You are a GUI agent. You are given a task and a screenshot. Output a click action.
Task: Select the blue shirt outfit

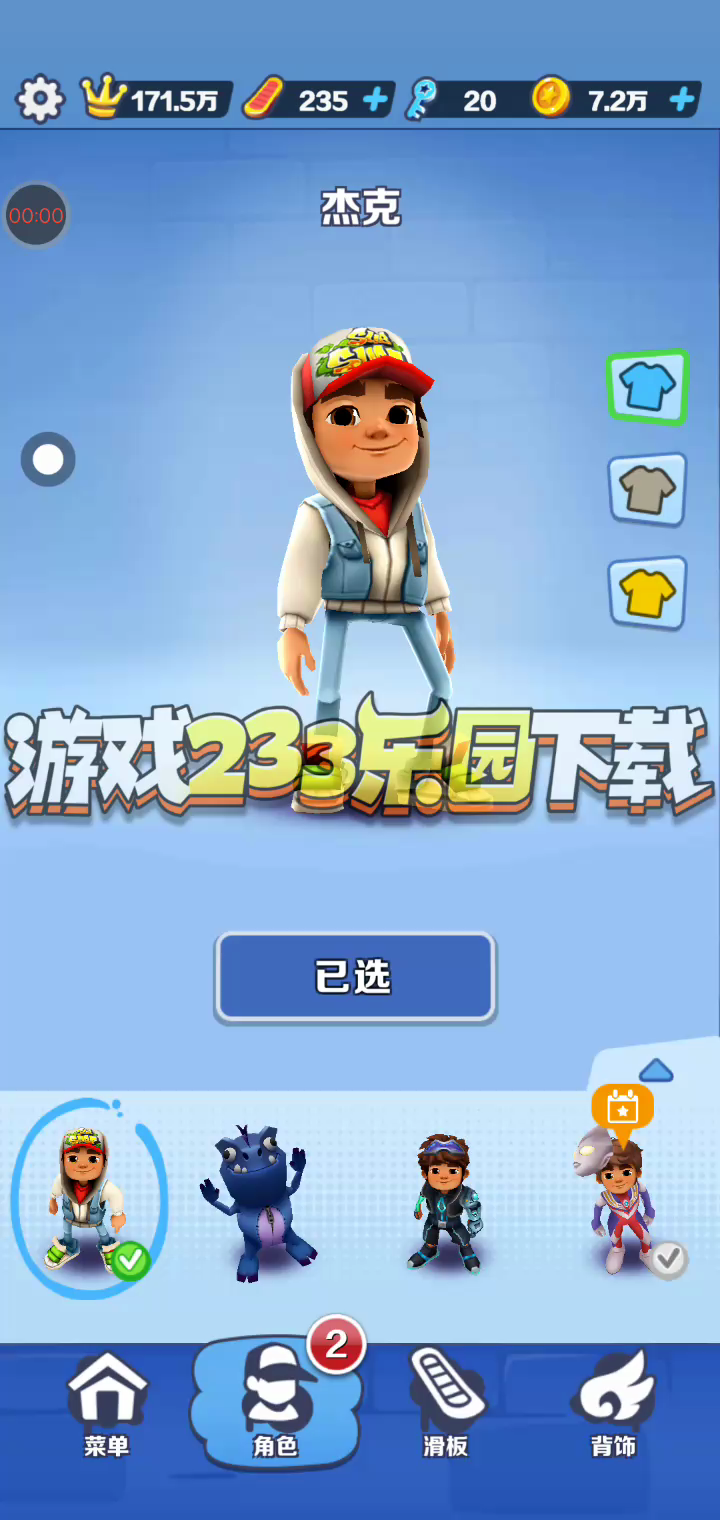[x=647, y=387]
